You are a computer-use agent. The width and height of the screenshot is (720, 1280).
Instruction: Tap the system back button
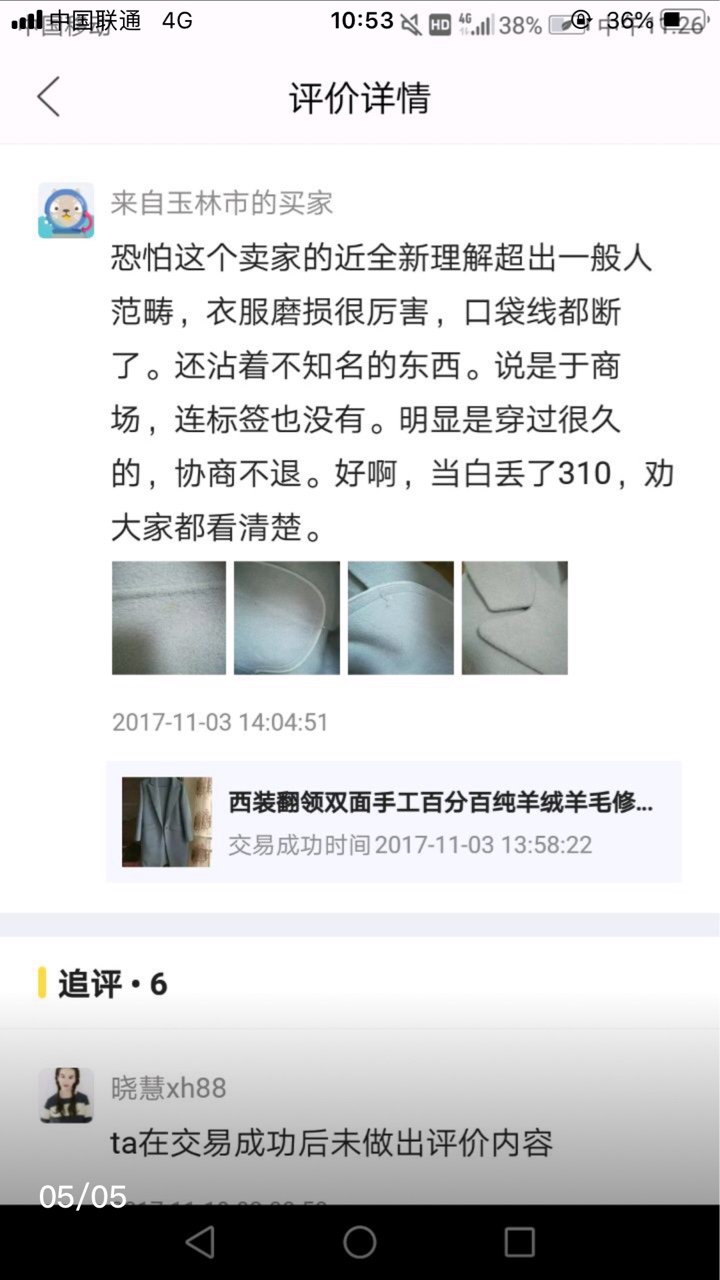(x=200, y=1242)
